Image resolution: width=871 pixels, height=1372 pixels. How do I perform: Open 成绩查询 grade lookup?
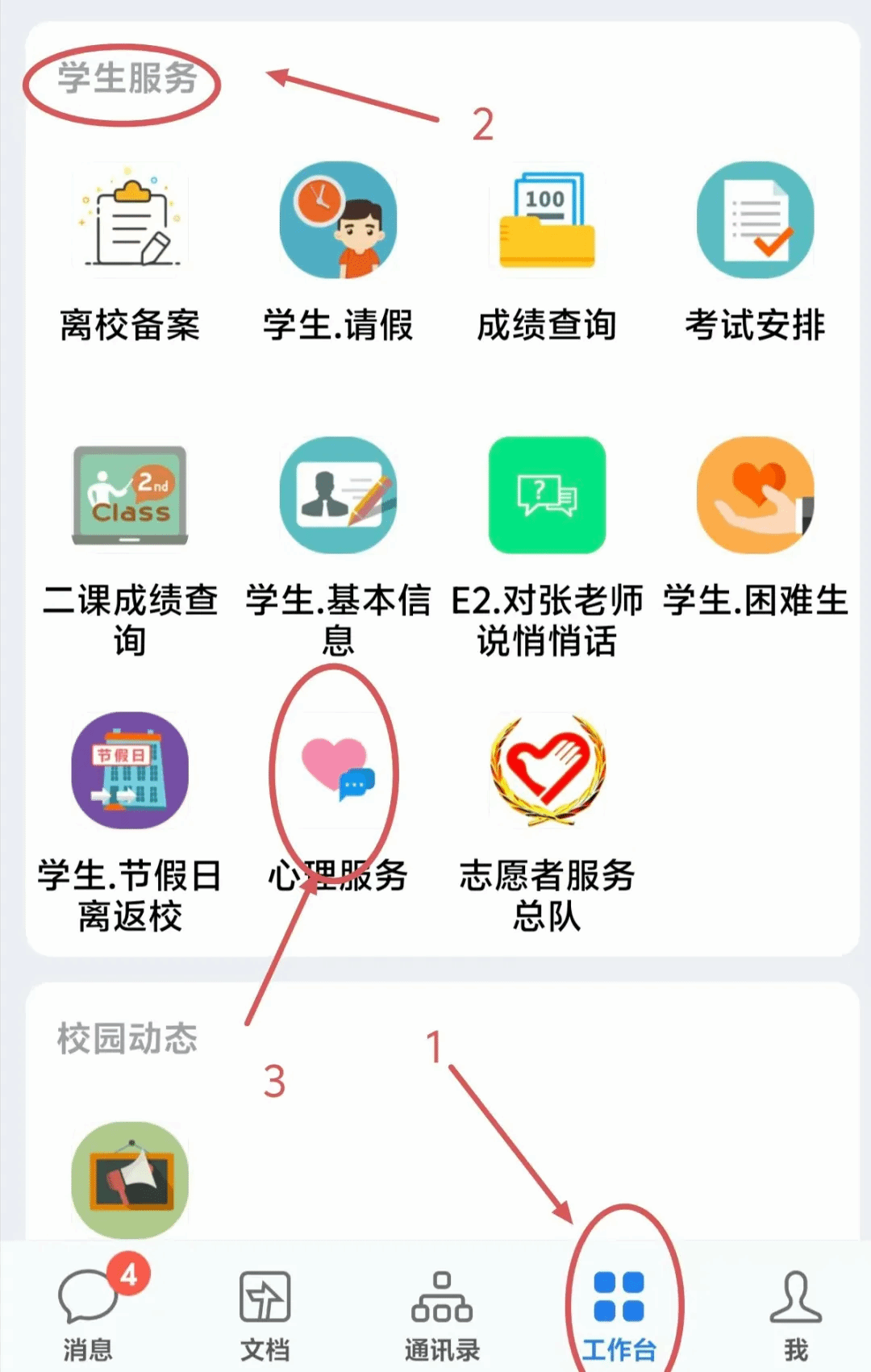[547, 220]
